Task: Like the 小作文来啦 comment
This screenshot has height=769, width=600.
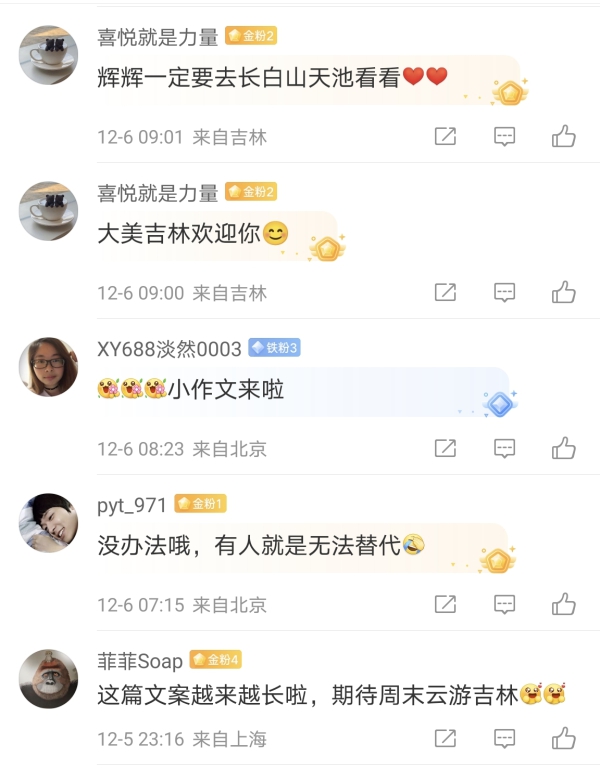Action: coord(563,448)
